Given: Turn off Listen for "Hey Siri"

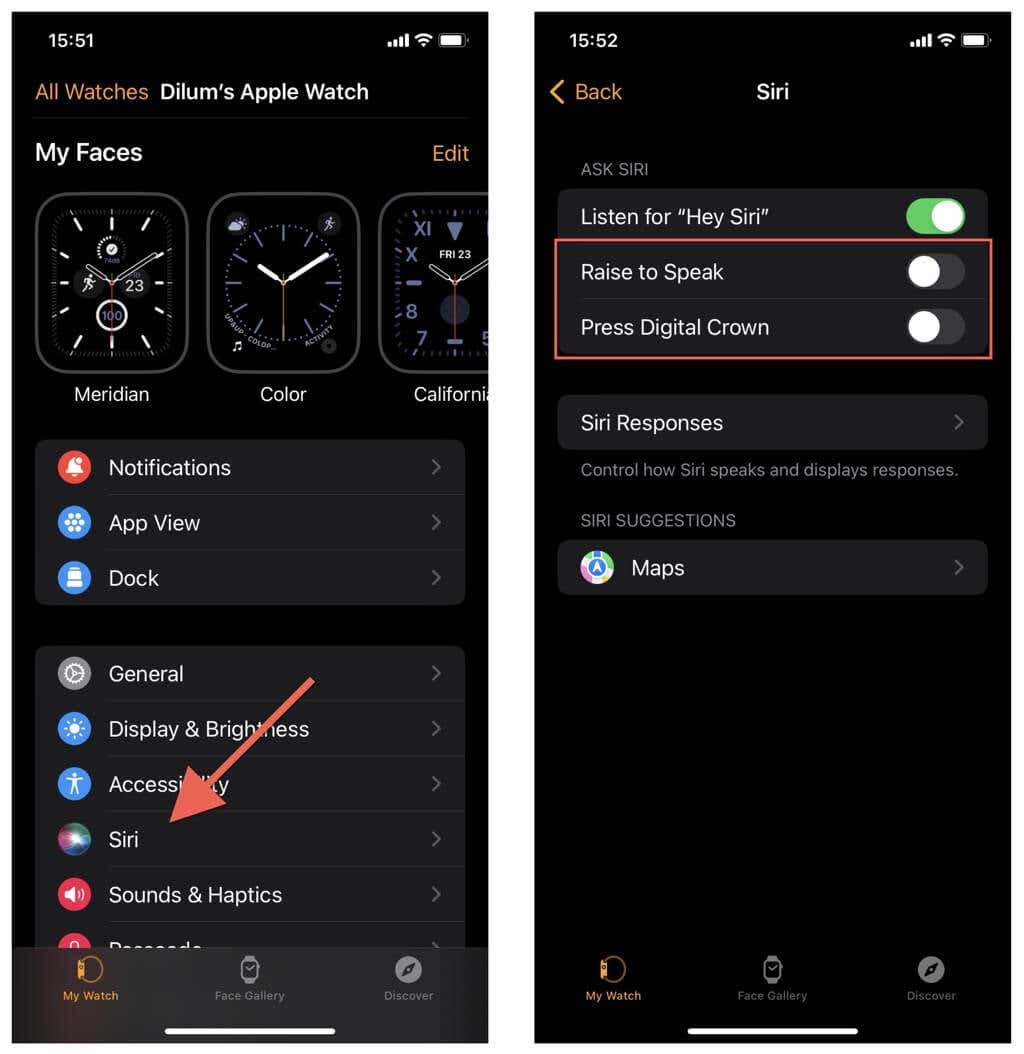Looking at the screenshot, I should tap(935, 217).
